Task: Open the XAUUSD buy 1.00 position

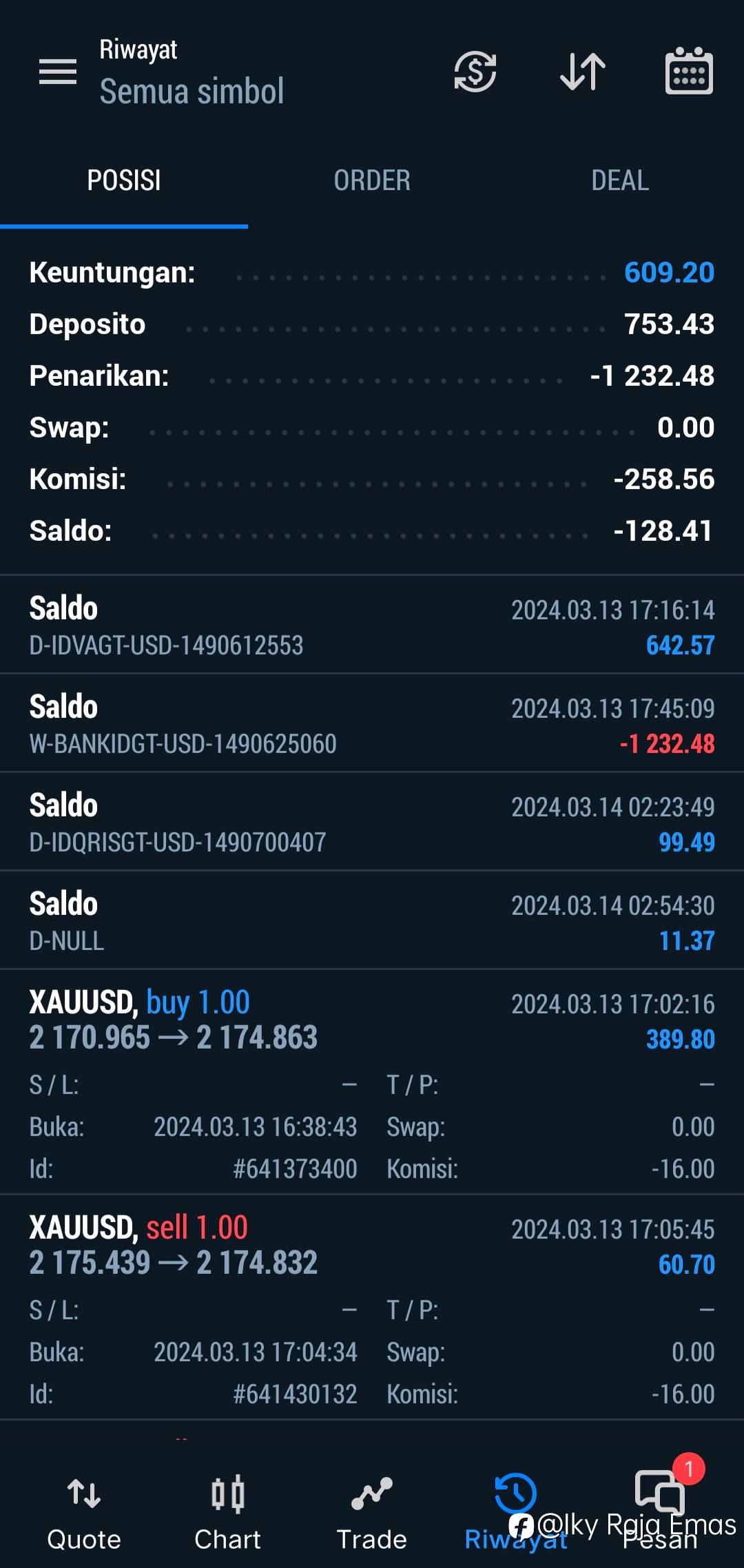Action: [372, 1082]
